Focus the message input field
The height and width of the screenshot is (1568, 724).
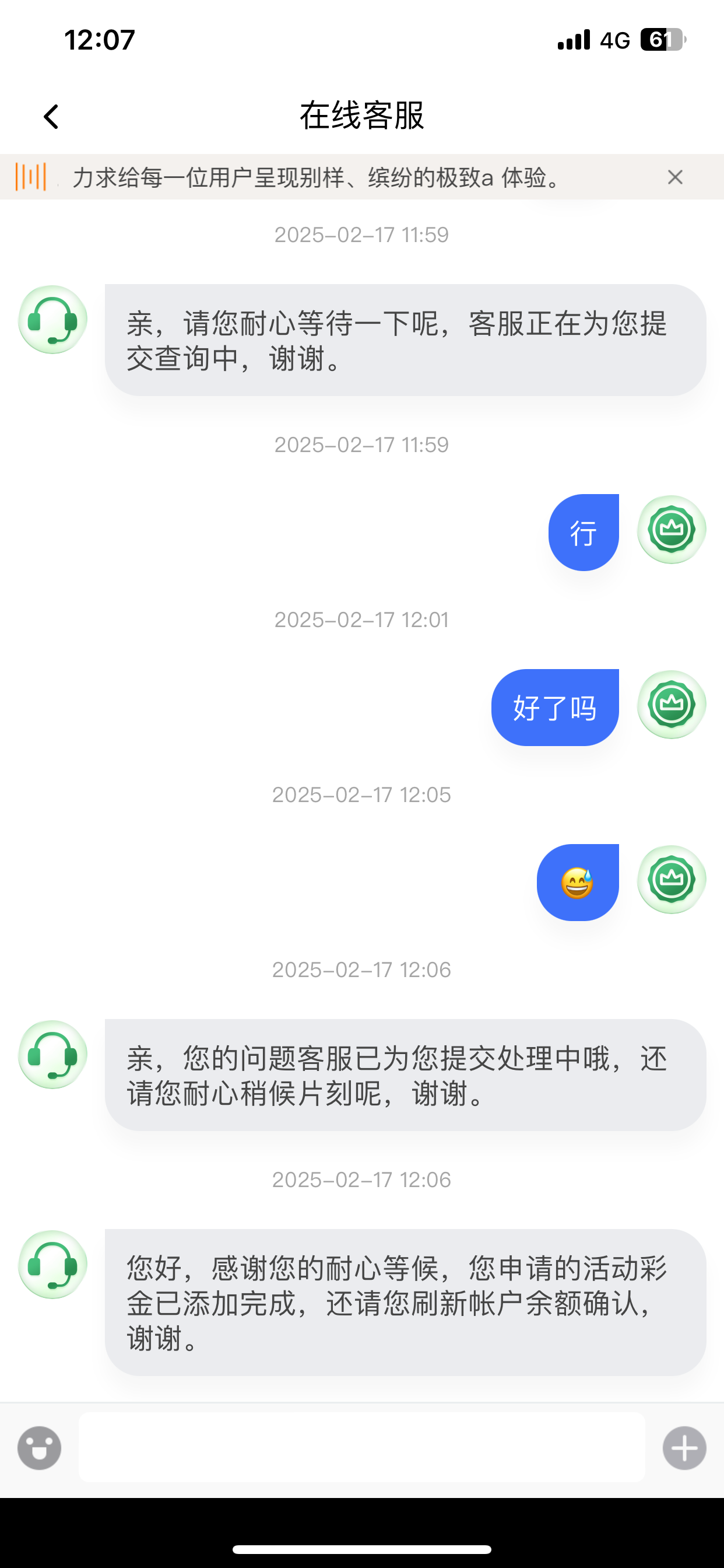point(361,1447)
